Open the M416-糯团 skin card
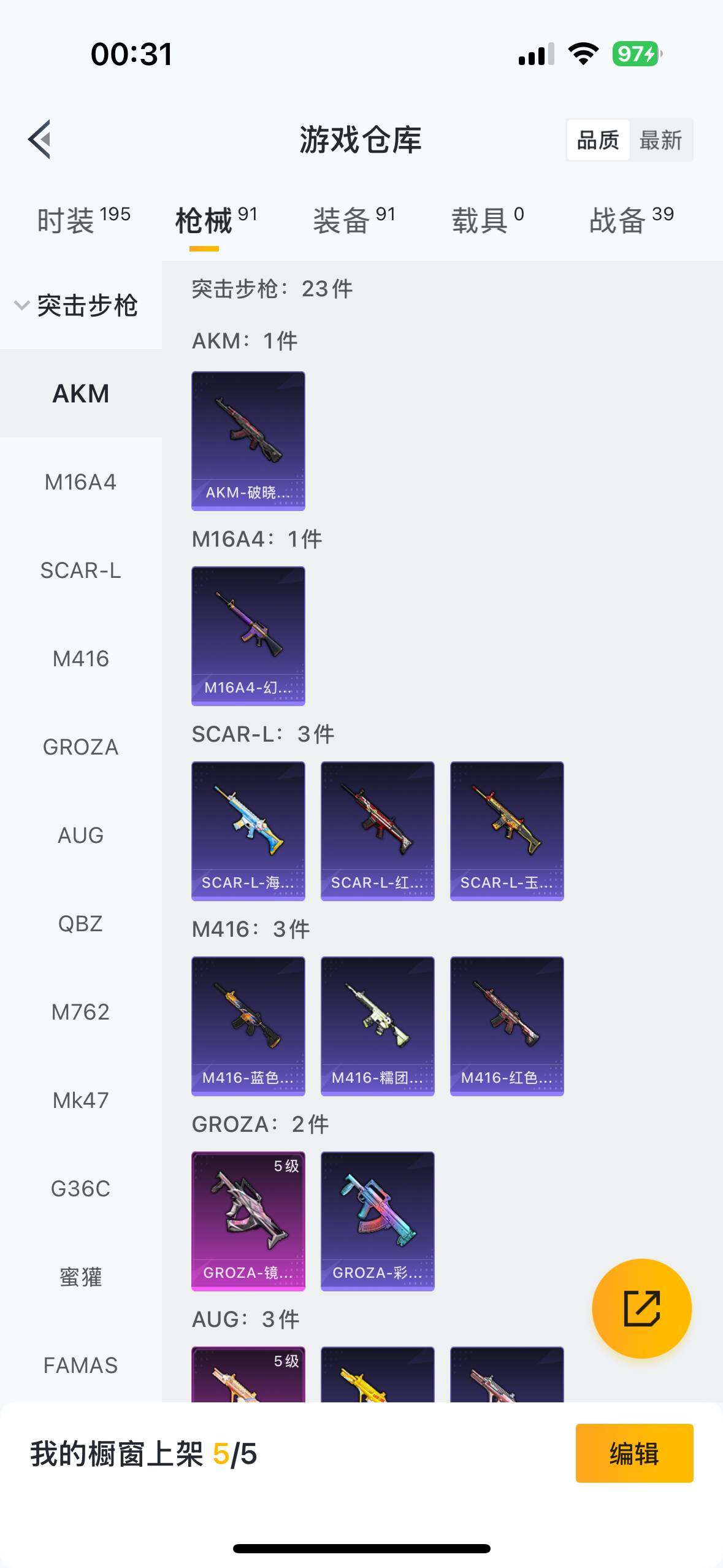 pos(377,1026)
